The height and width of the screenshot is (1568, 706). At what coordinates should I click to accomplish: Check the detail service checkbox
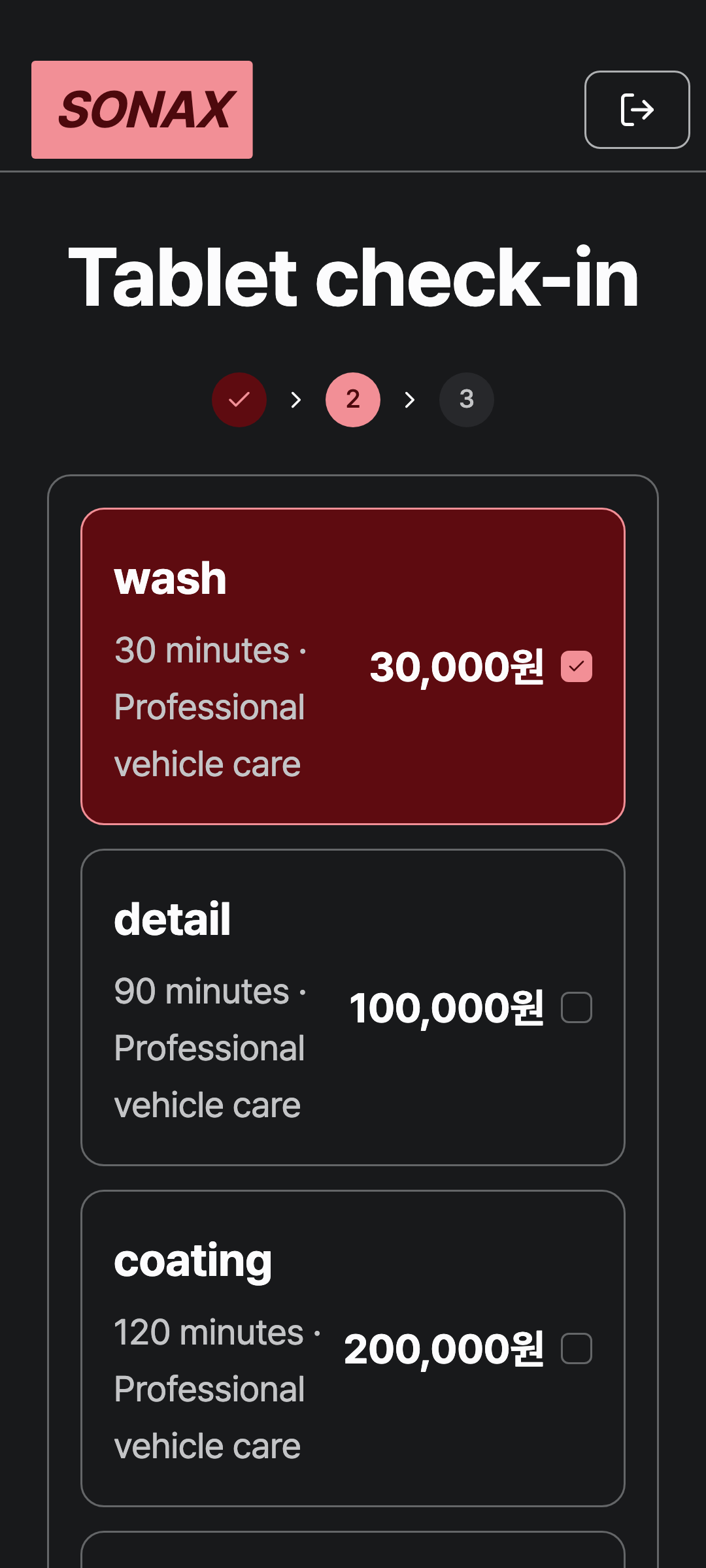(x=577, y=1007)
